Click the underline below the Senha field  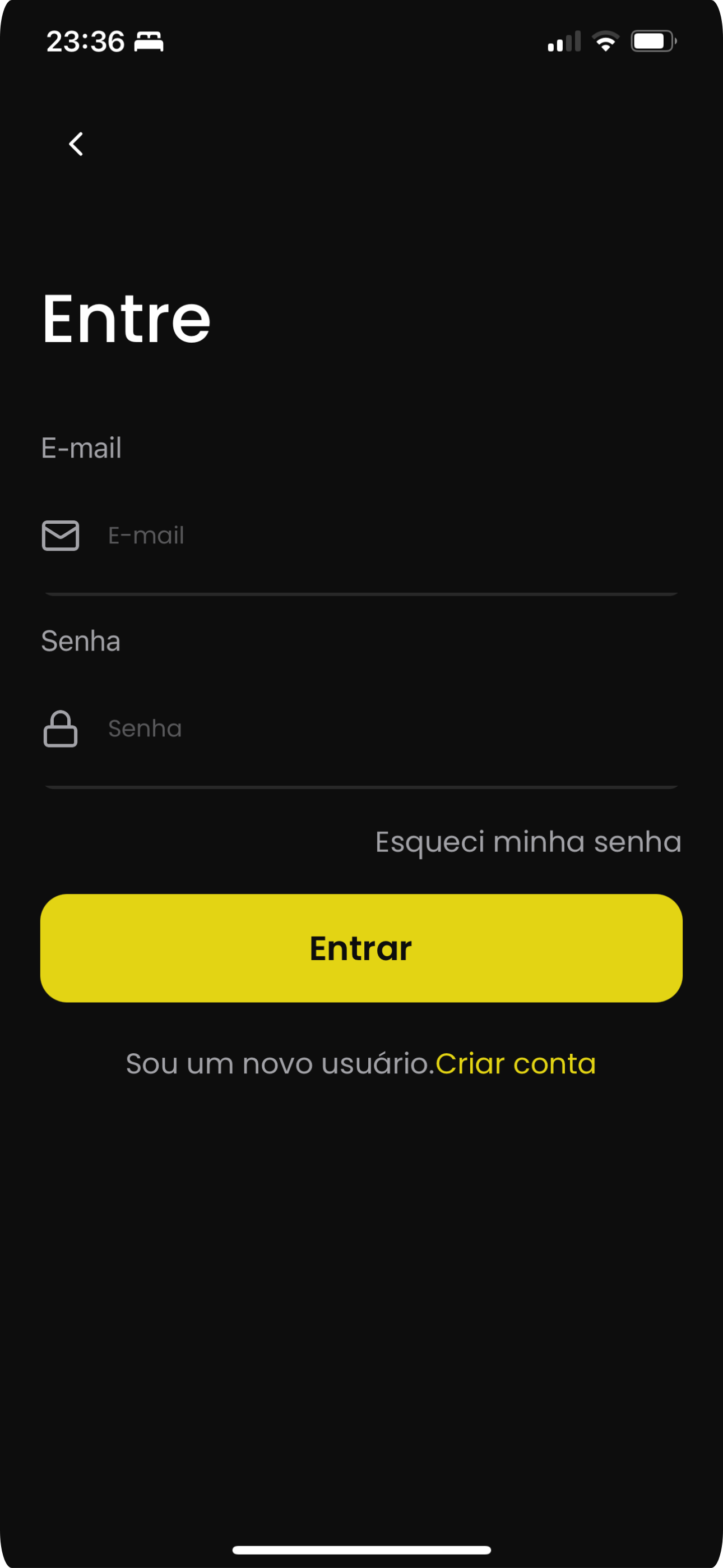click(361, 786)
